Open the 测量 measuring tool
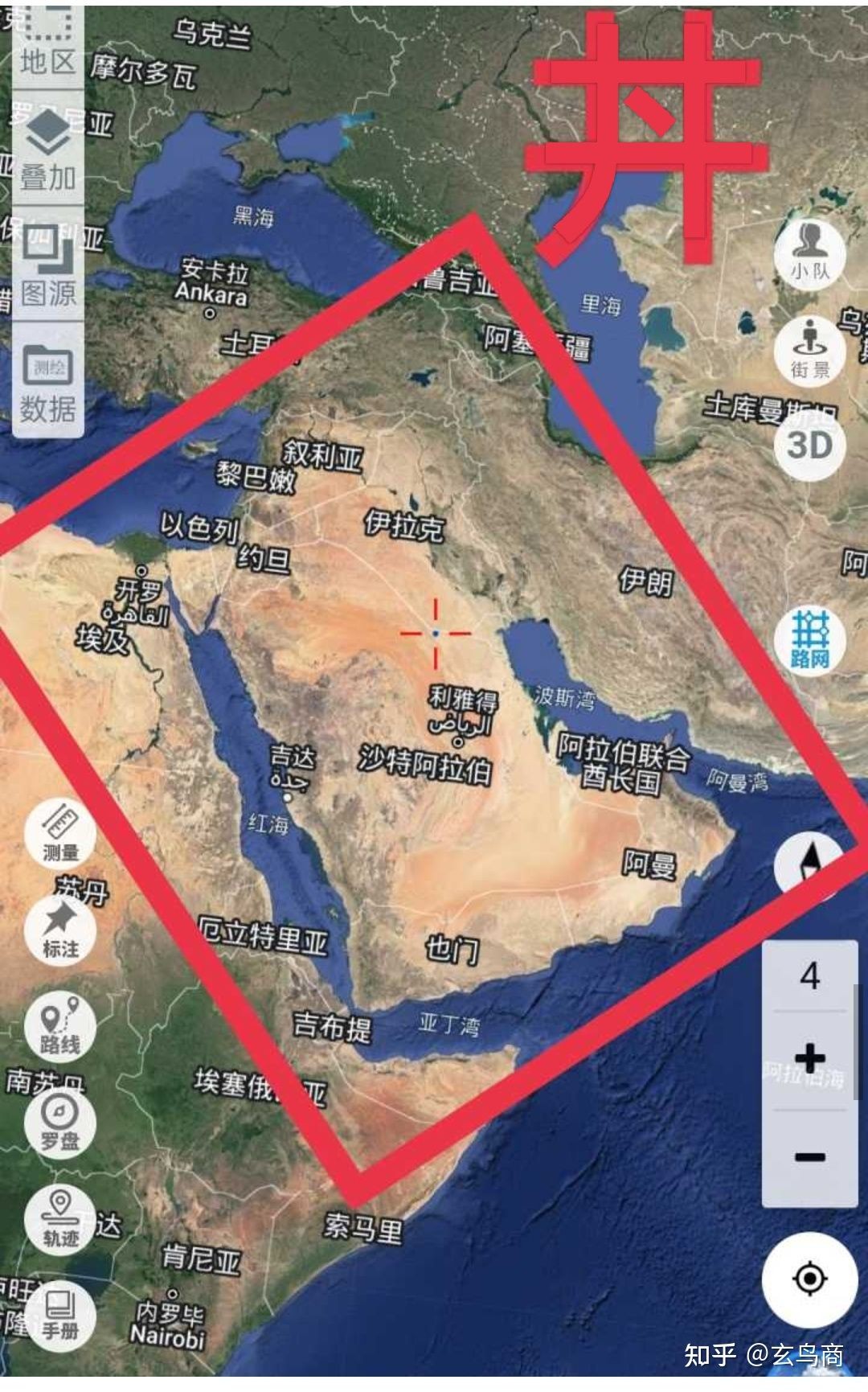The height and width of the screenshot is (1392, 868). [59, 832]
